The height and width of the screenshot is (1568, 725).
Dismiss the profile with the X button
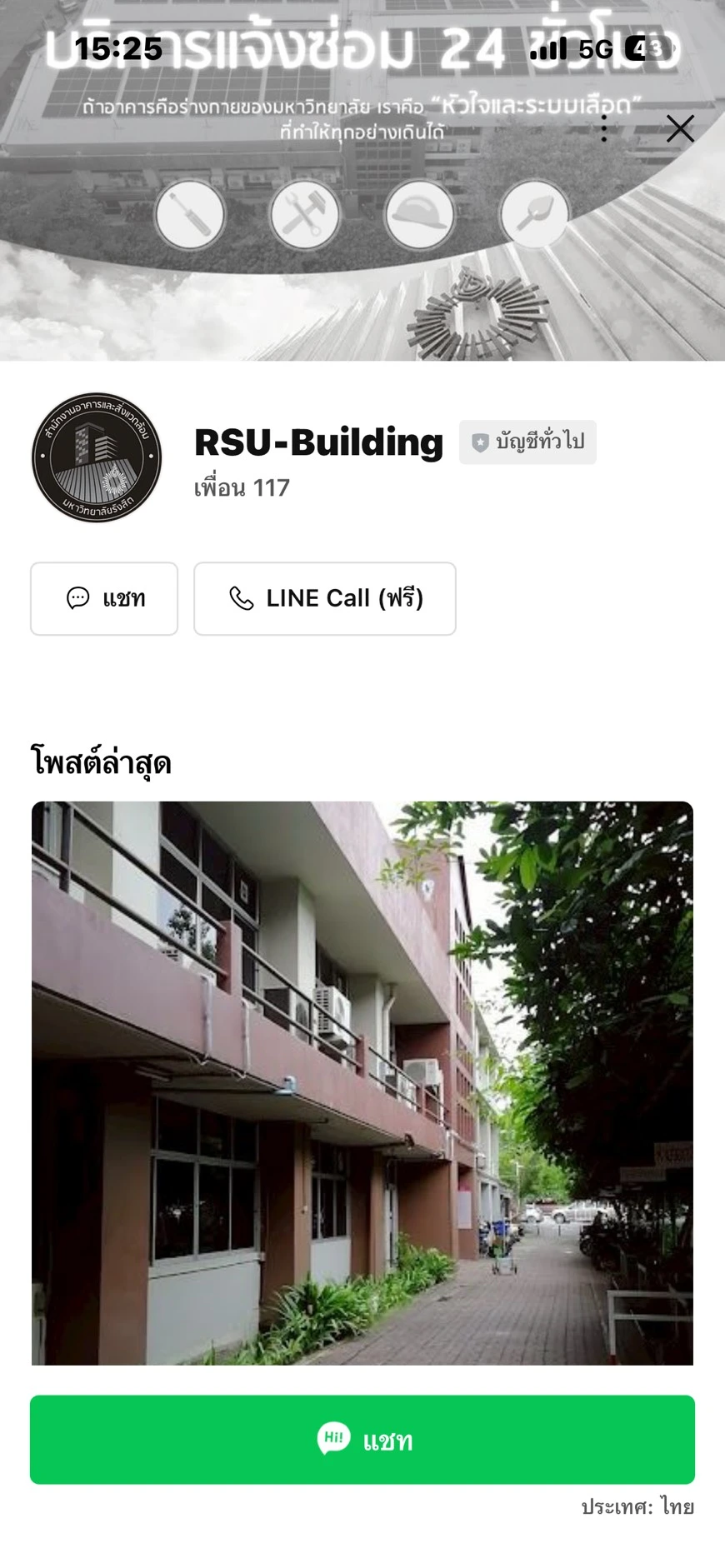tap(680, 129)
